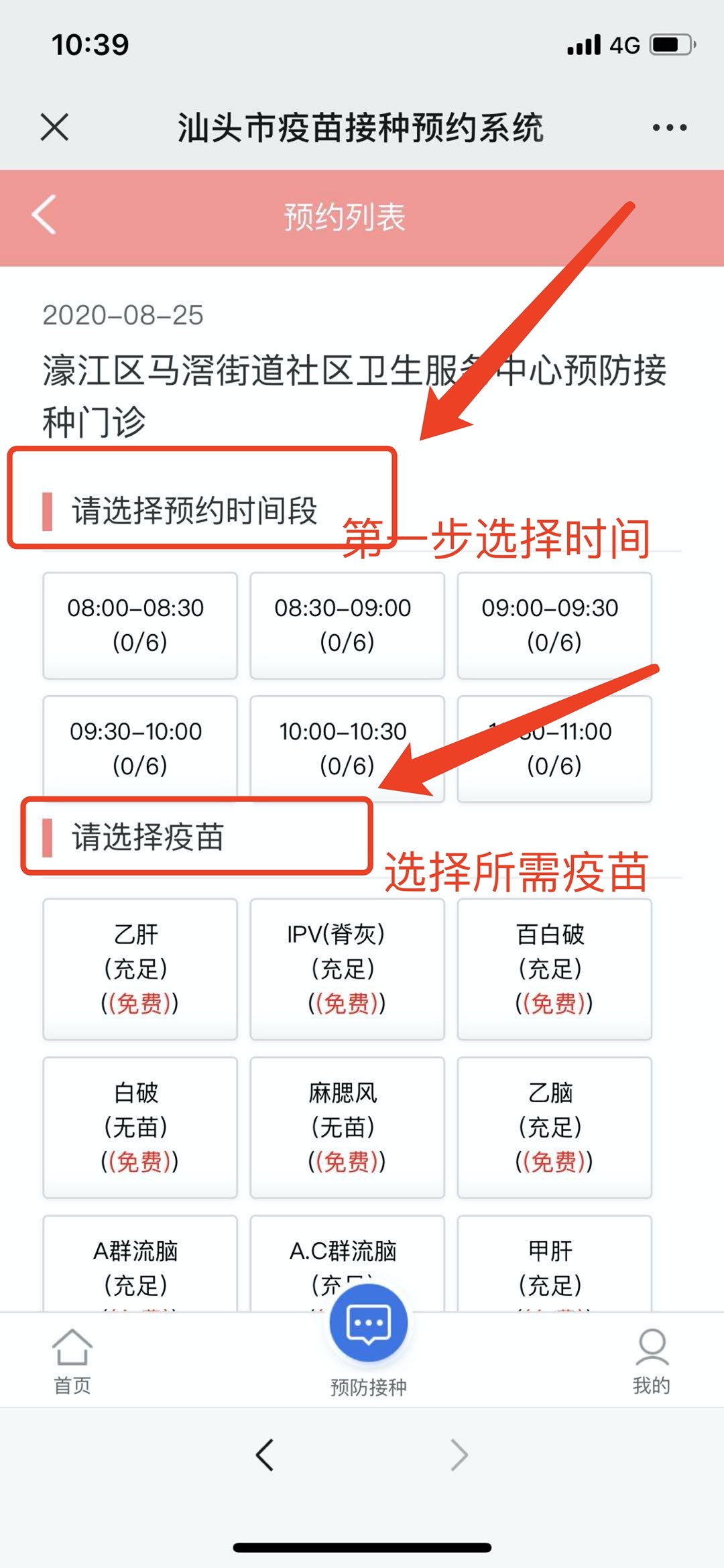Switch to the 我的 tab
The width and height of the screenshot is (724, 1568).
point(651,1361)
